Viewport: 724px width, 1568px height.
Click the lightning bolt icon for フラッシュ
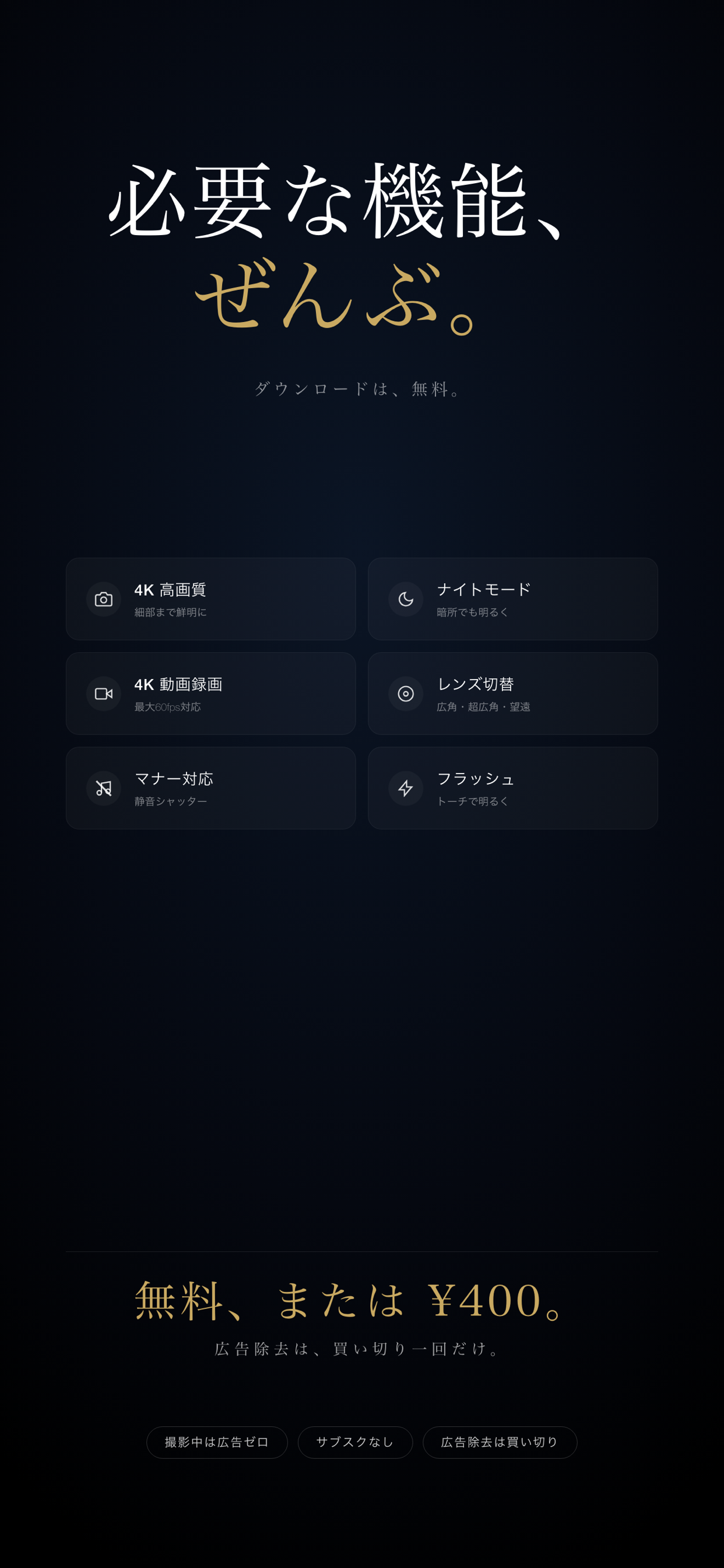[x=406, y=788]
